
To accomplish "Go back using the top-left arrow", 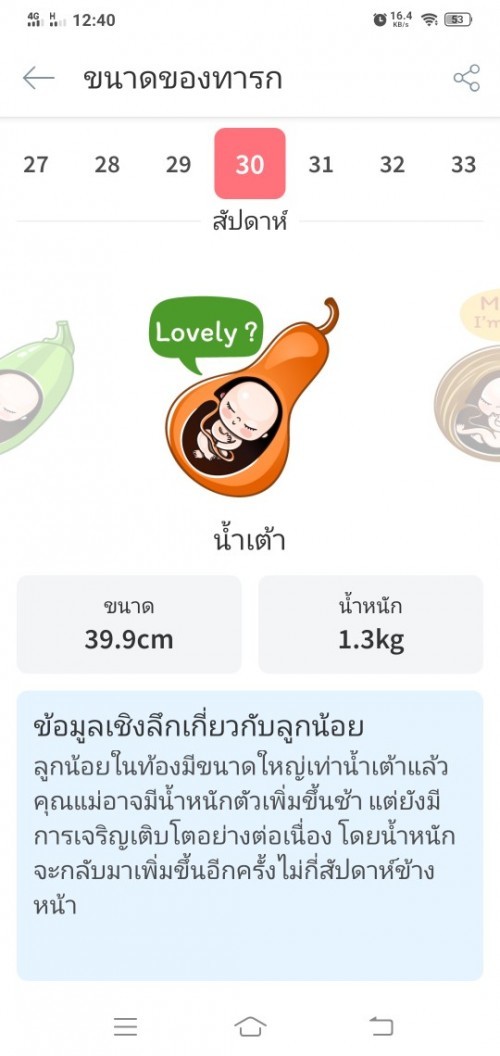I will [x=38, y=78].
